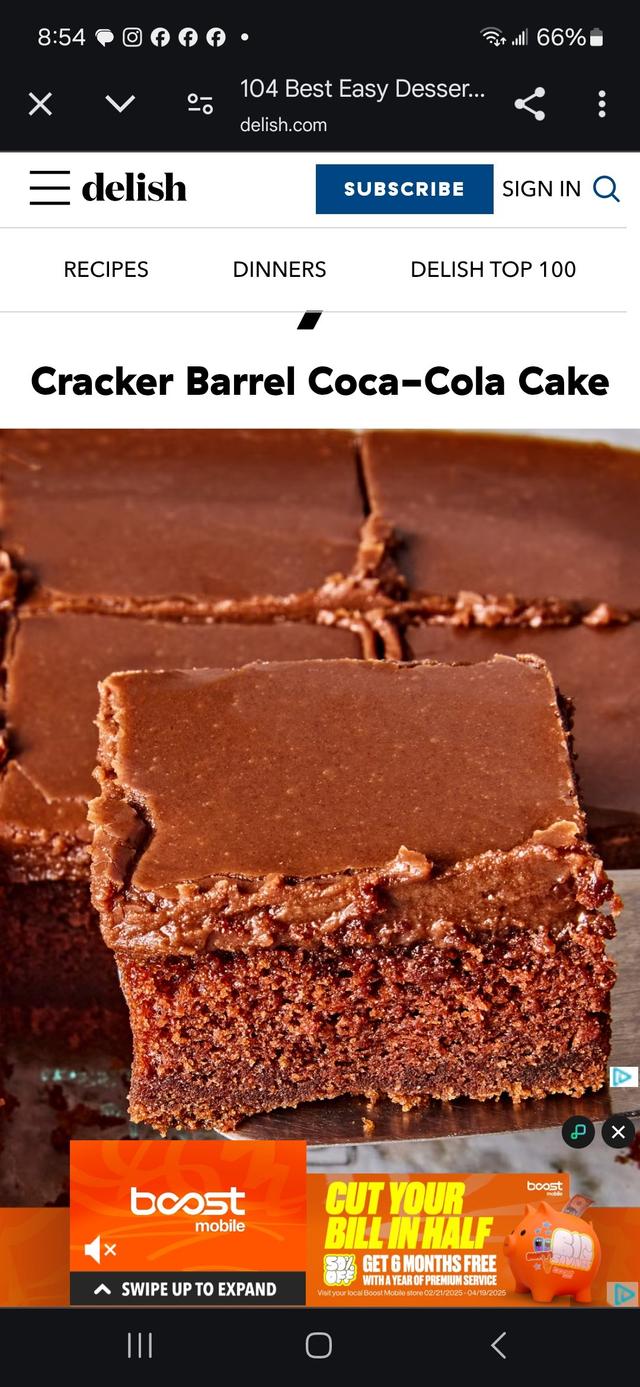
Task: Tap the Subscribe button
Action: (404, 189)
